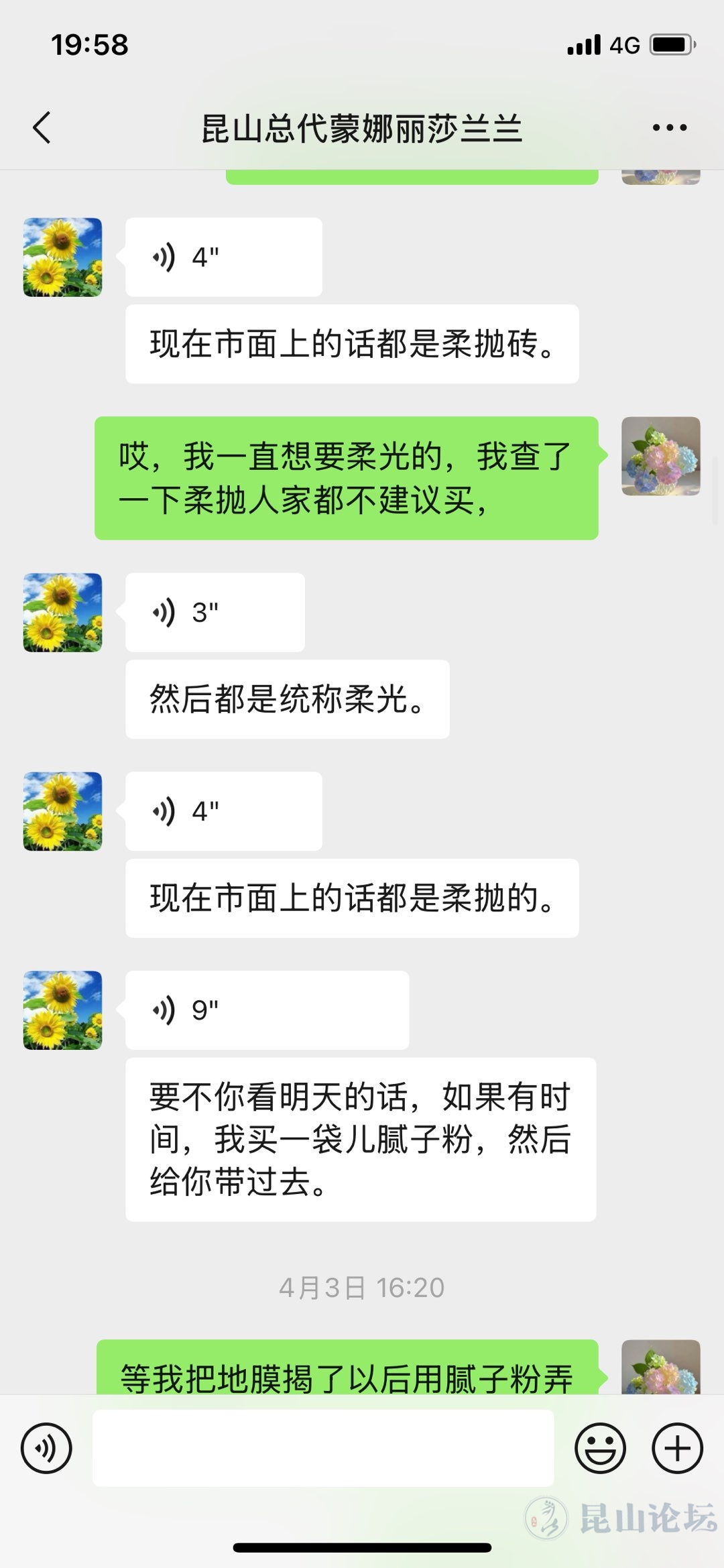Open the plus attachments menu

tap(677, 1448)
